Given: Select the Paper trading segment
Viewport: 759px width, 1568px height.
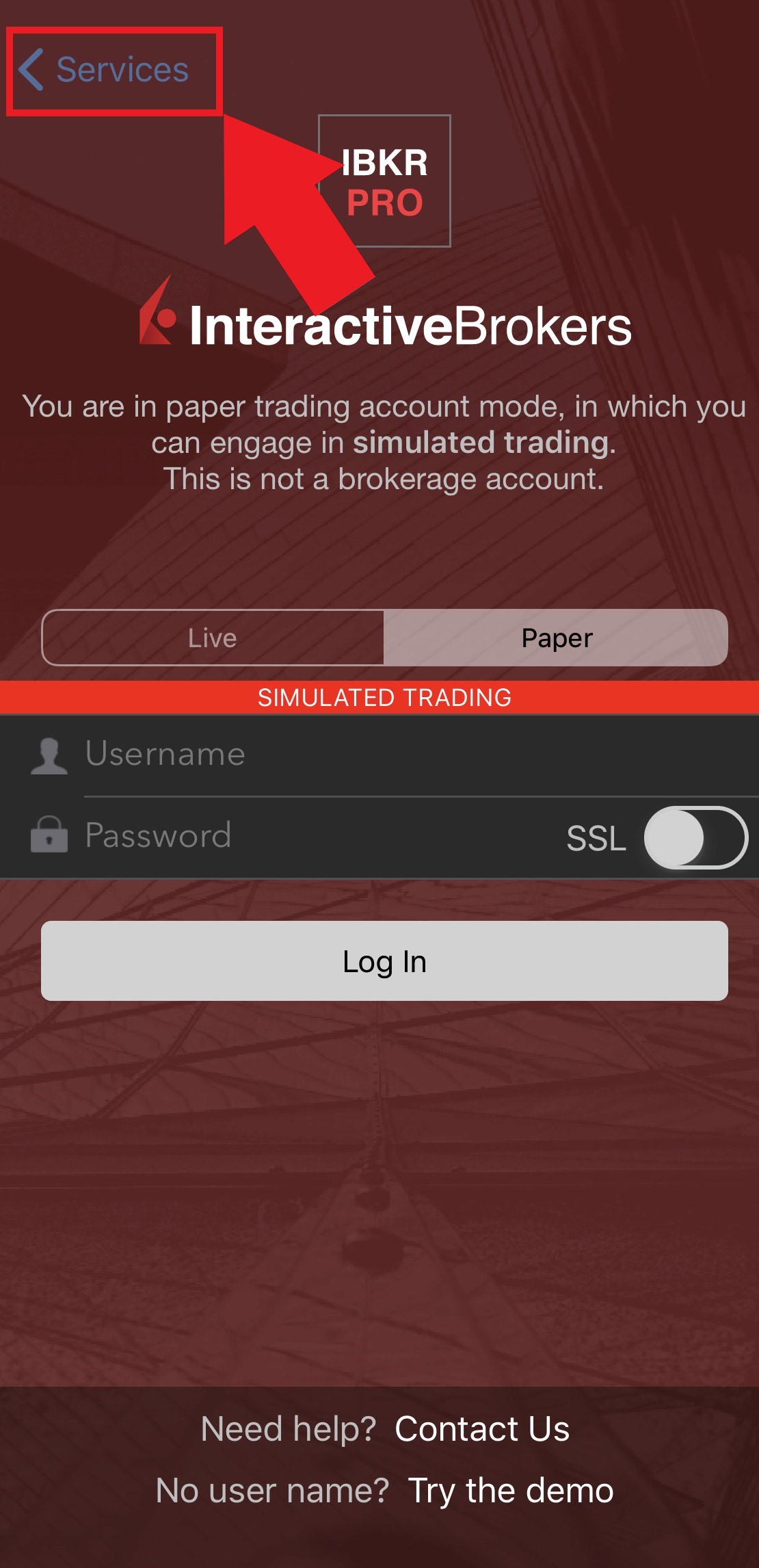Looking at the screenshot, I should [x=556, y=638].
